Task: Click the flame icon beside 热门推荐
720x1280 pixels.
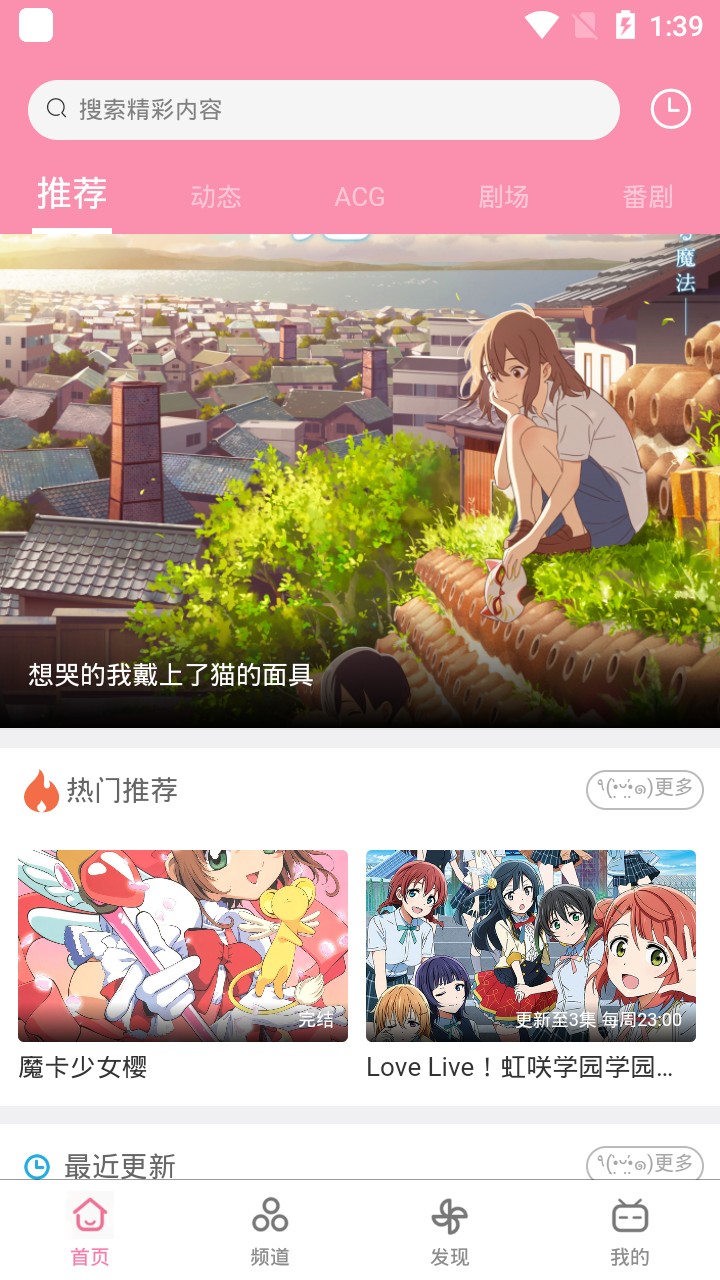Action: (41, 790)
